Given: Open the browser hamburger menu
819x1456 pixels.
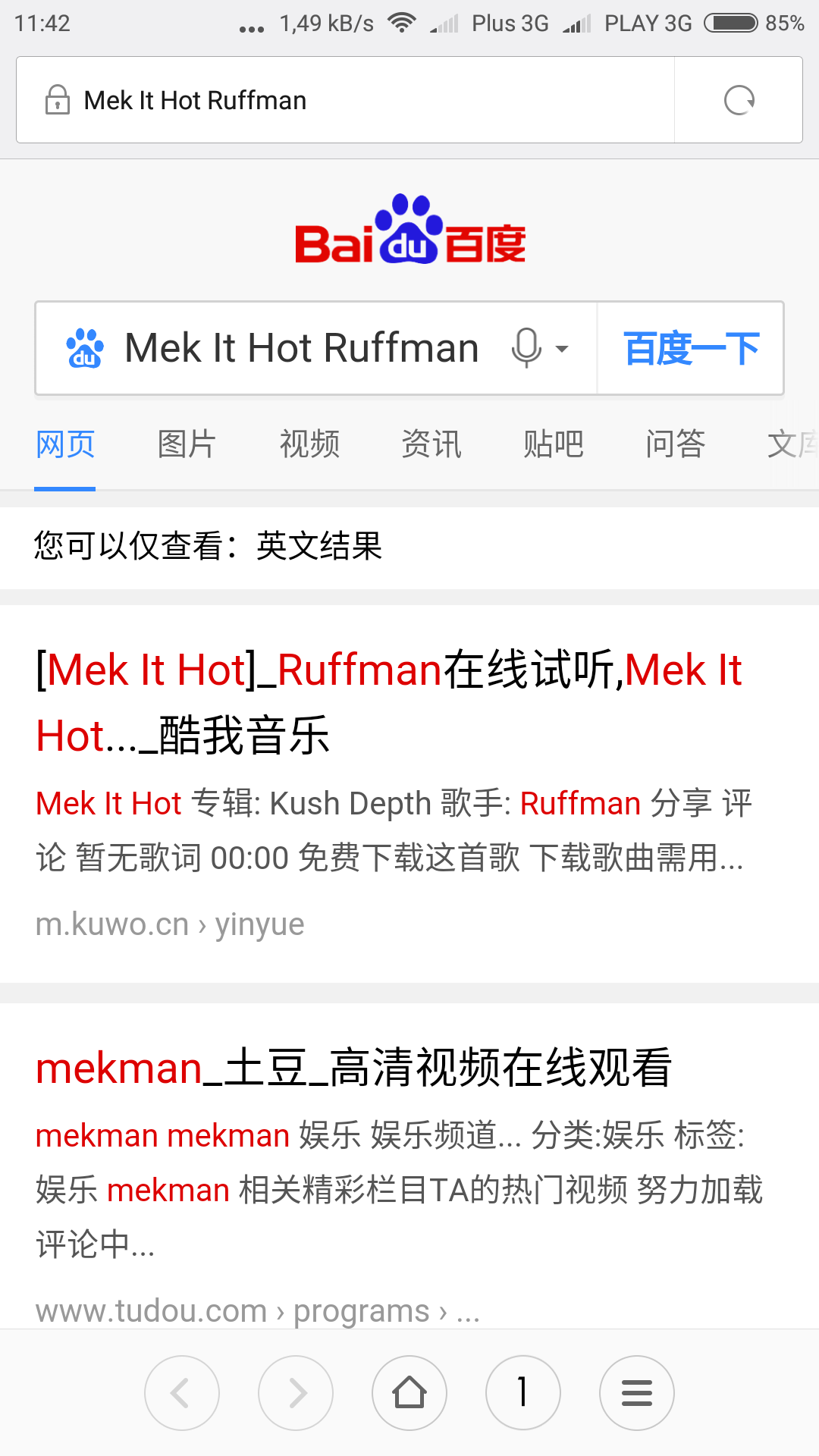Looking at the screenshot, I should click(637, 1393).
